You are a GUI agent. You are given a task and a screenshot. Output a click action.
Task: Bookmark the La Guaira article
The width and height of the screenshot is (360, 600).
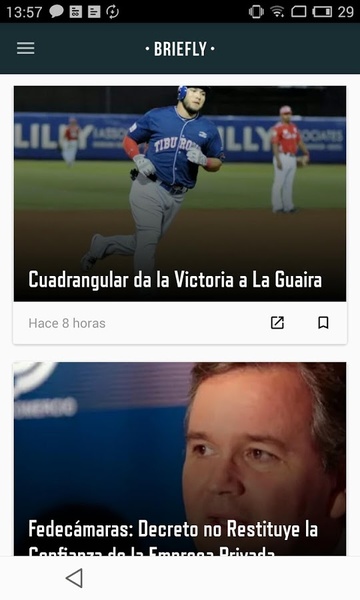pyautogui.click(x=323, y=323)
